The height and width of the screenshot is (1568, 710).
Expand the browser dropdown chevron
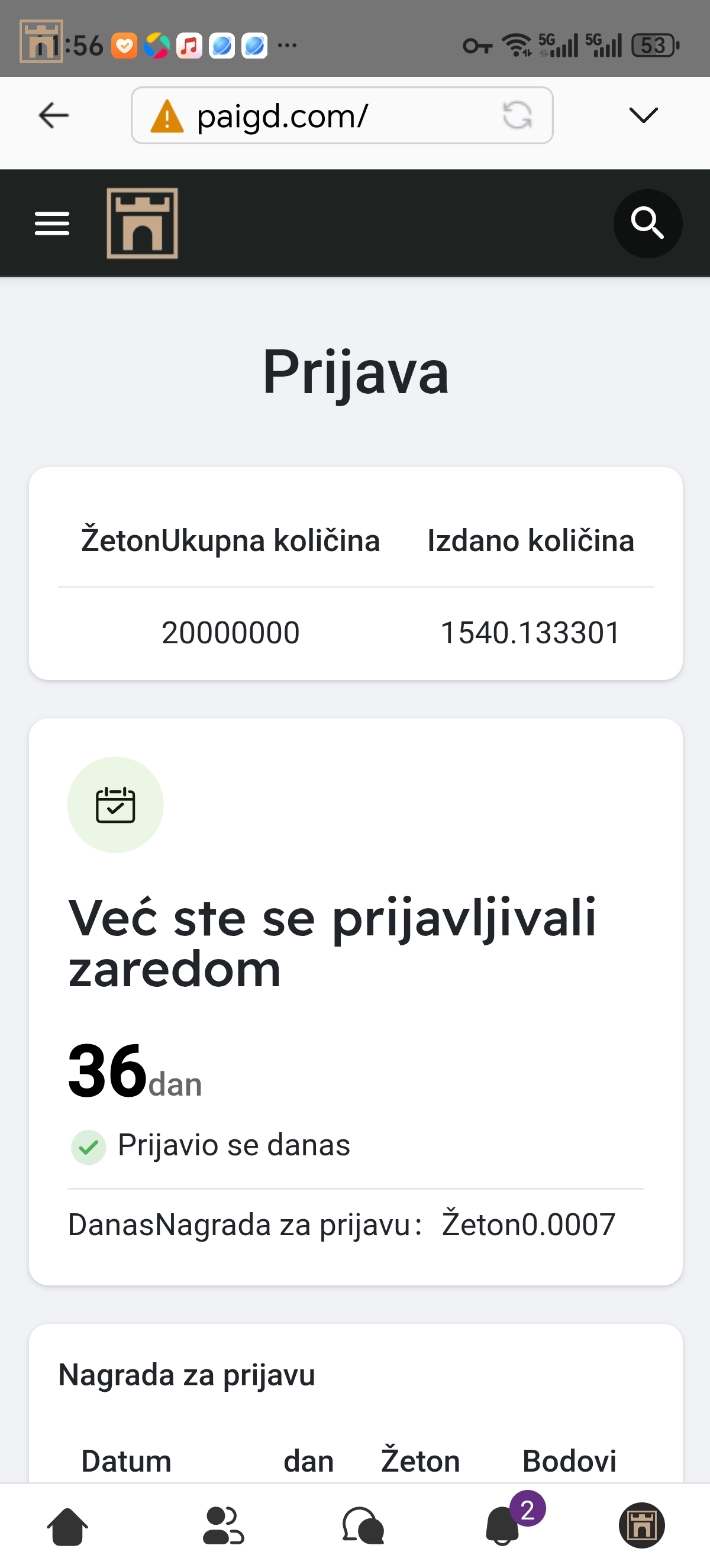pos(643,115)
